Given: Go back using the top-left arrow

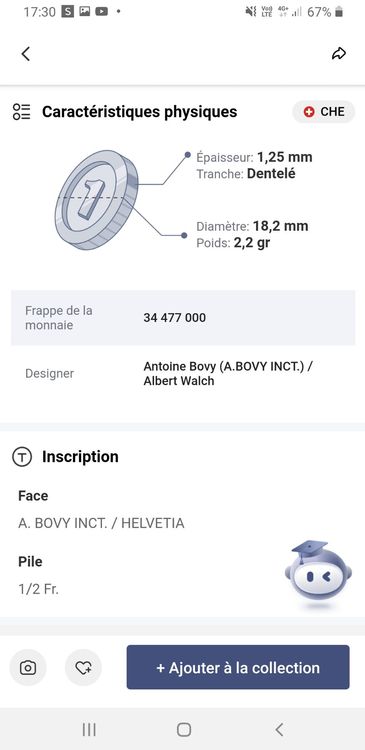Looking at the screenshot, I should pos(26,54).
